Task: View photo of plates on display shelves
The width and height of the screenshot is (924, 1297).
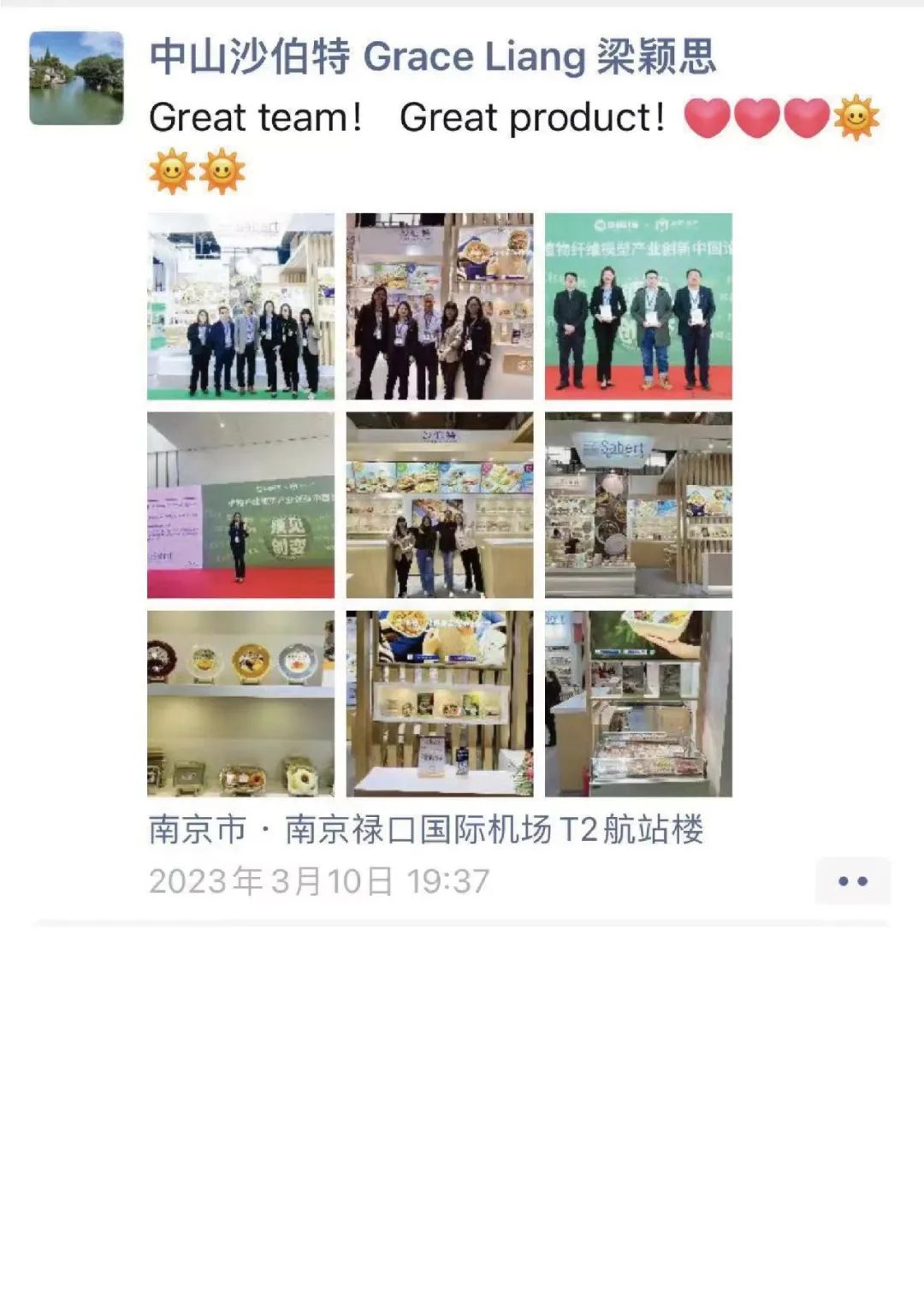Action: (x=240, y=703)
